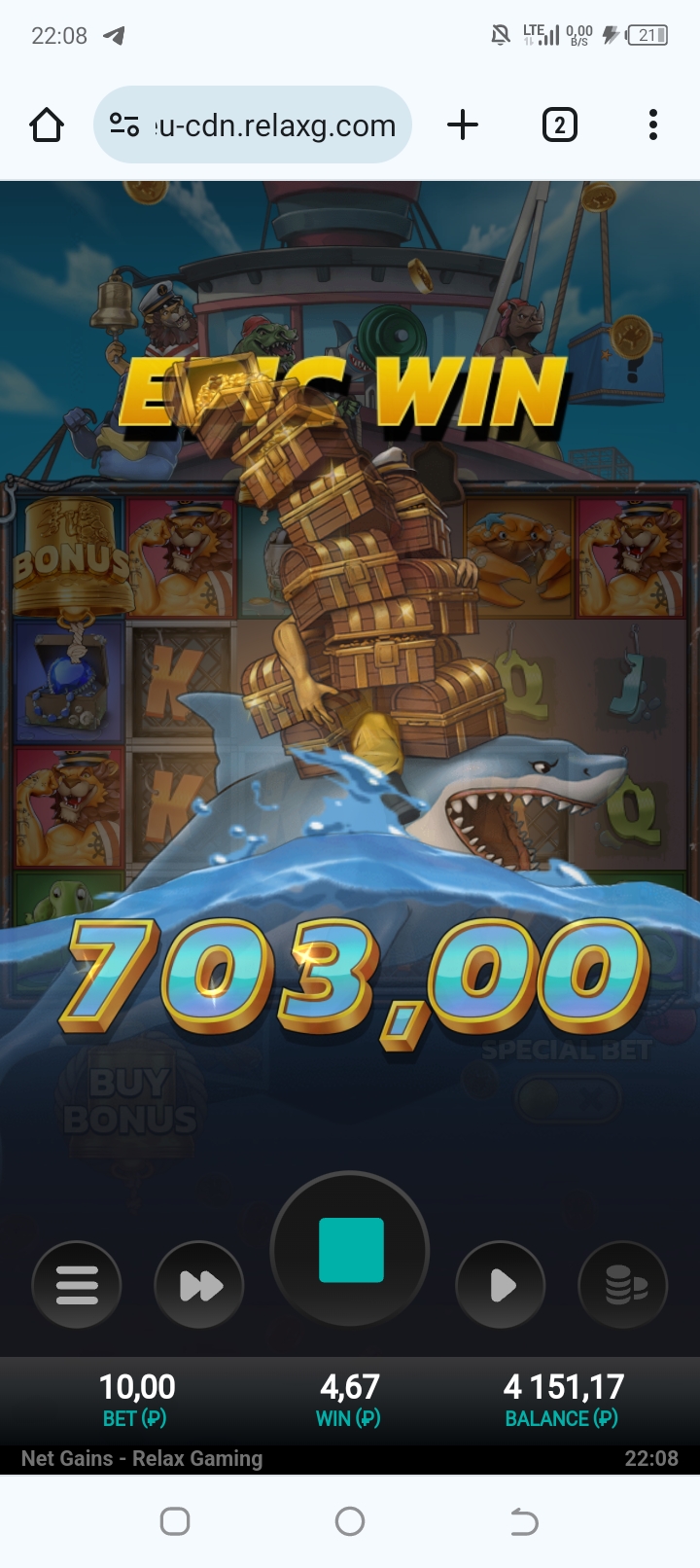Turn on fast-forward turbo spin
This screenshot has width=700, height=1568.
(199, 1286)
